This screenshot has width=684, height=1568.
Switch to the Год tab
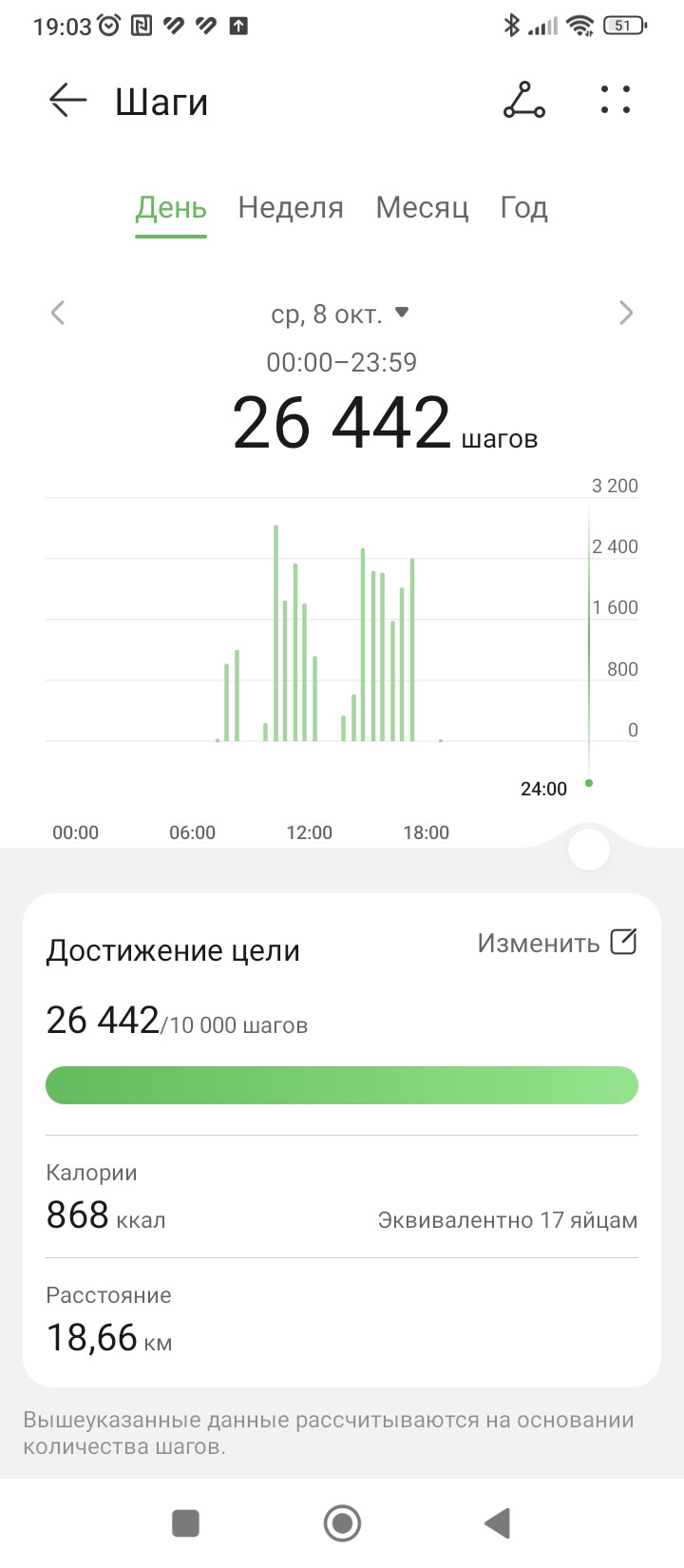[x=524, y=207]
